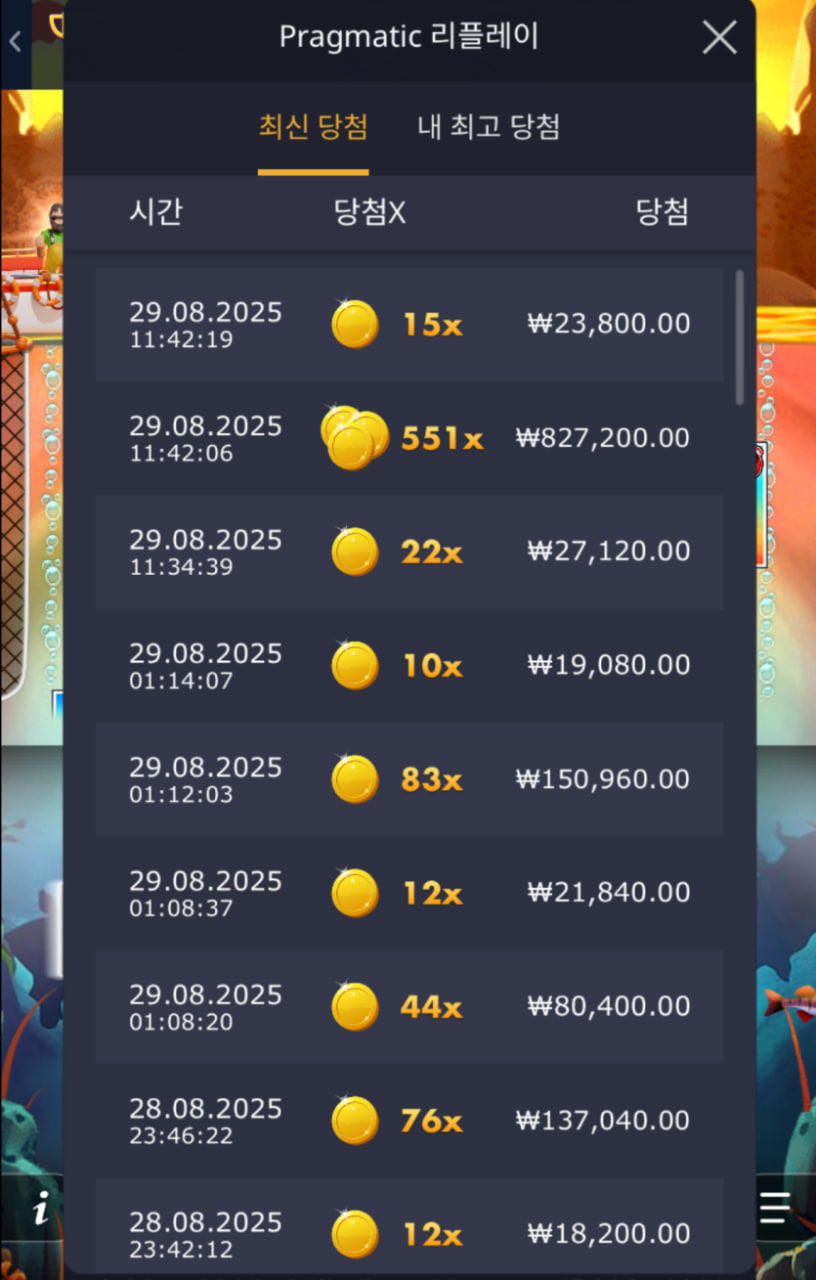The height and width of the screenshot is (1280, 816).
Task: Open the 76x win replay of ₩137,040.00
Action: (x=409, y=1121)
